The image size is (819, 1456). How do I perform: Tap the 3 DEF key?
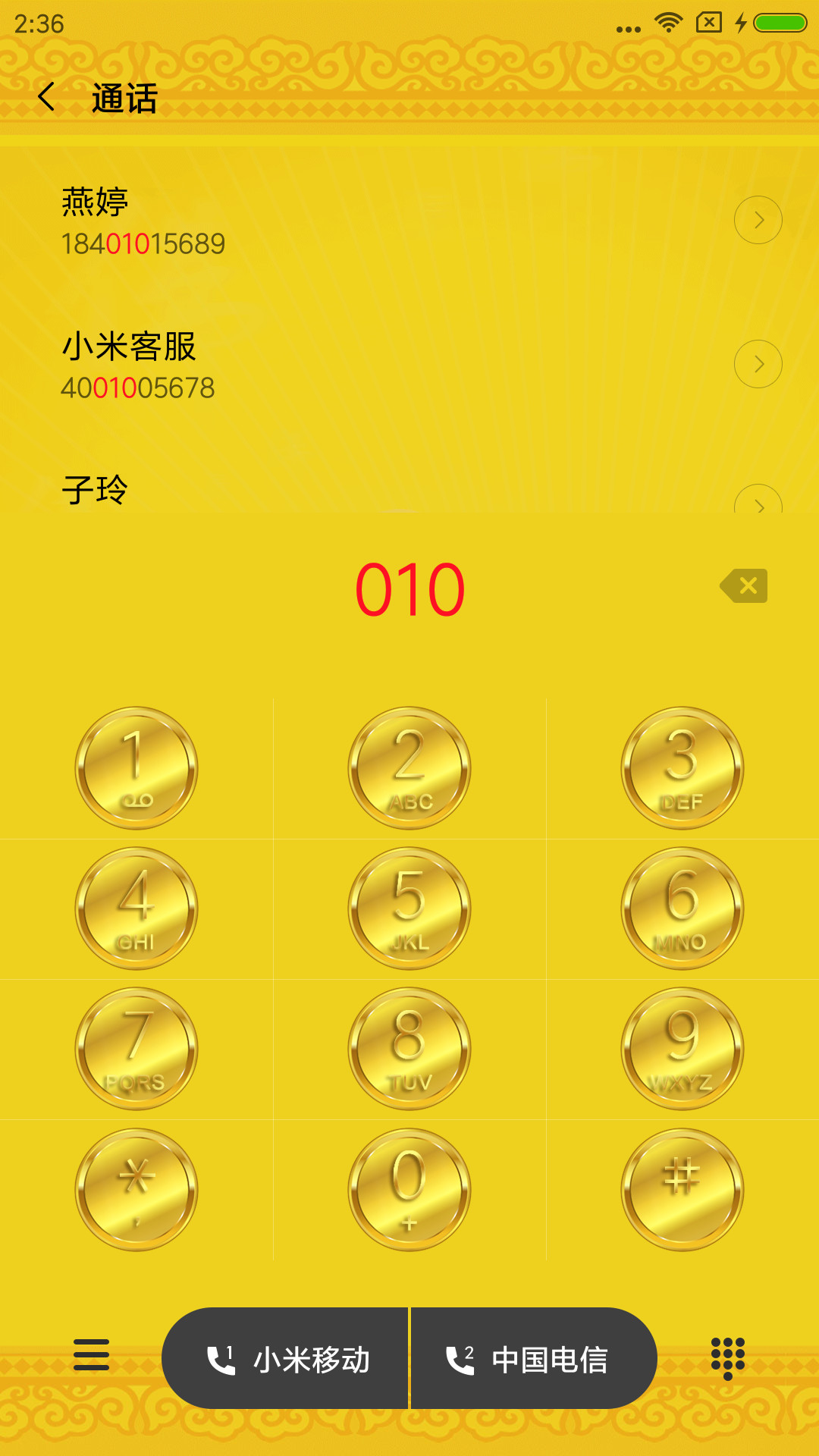coord(682,768)
